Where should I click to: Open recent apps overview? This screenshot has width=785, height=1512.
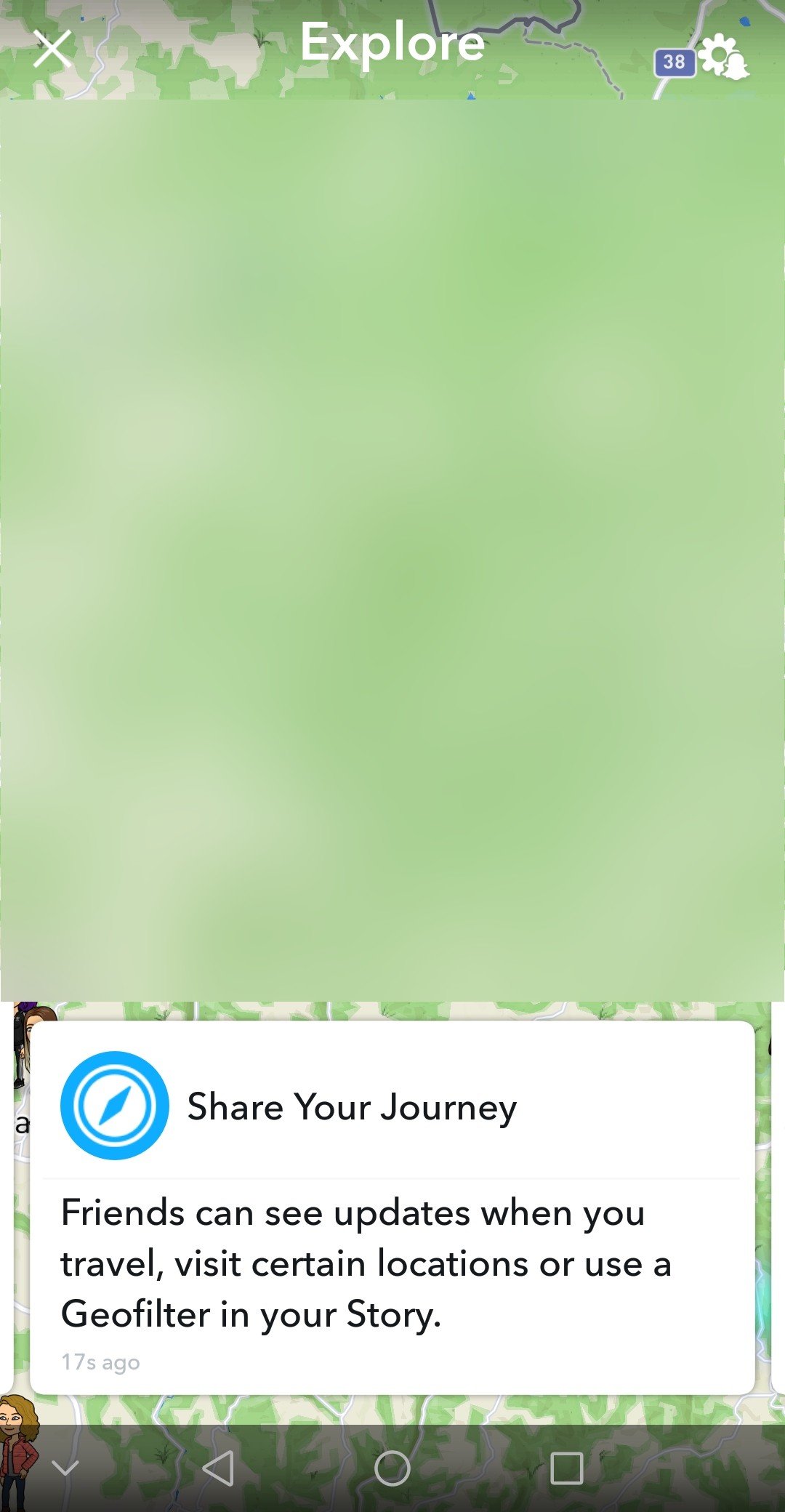[x=567, y=1468]
